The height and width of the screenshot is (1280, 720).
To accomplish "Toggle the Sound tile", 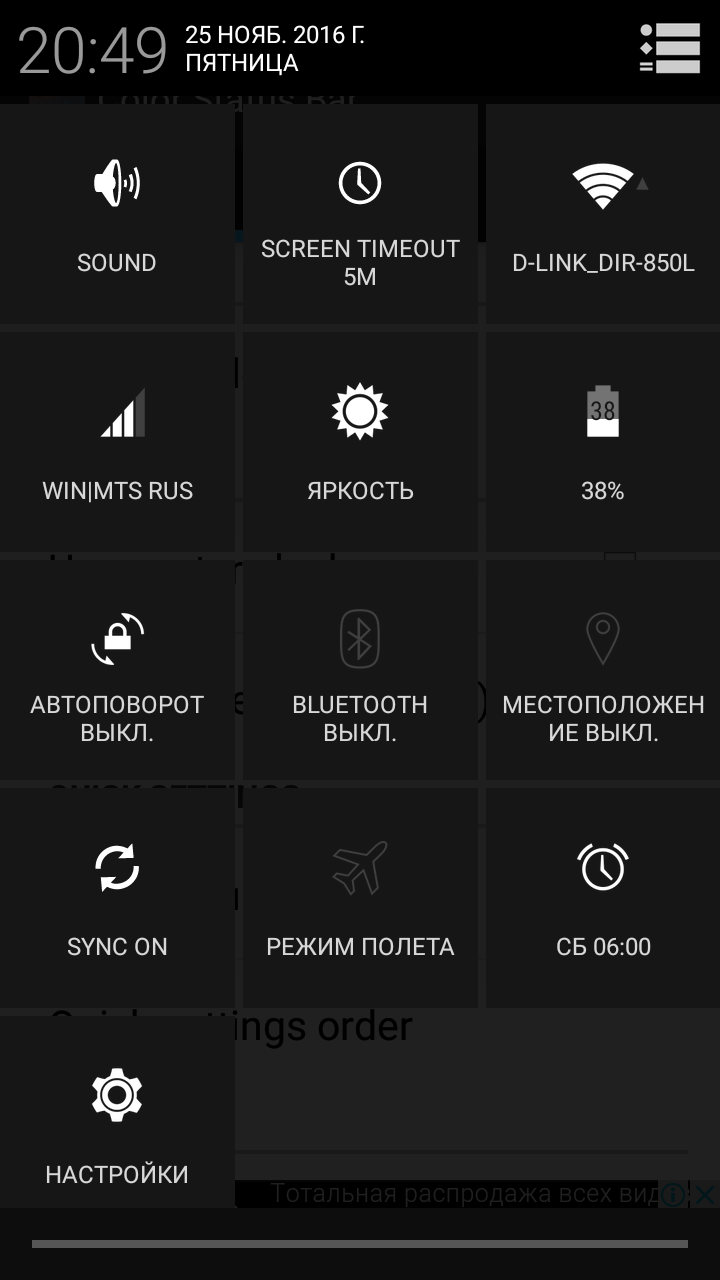I will click(x=117, y=214).
